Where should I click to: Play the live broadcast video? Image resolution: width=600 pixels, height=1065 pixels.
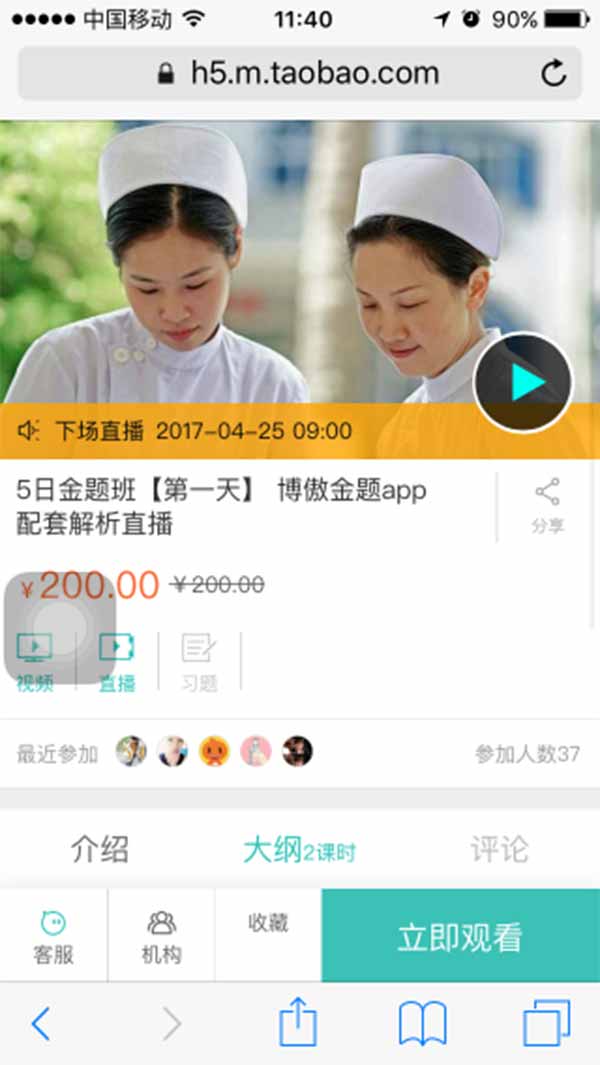point(523,382)
